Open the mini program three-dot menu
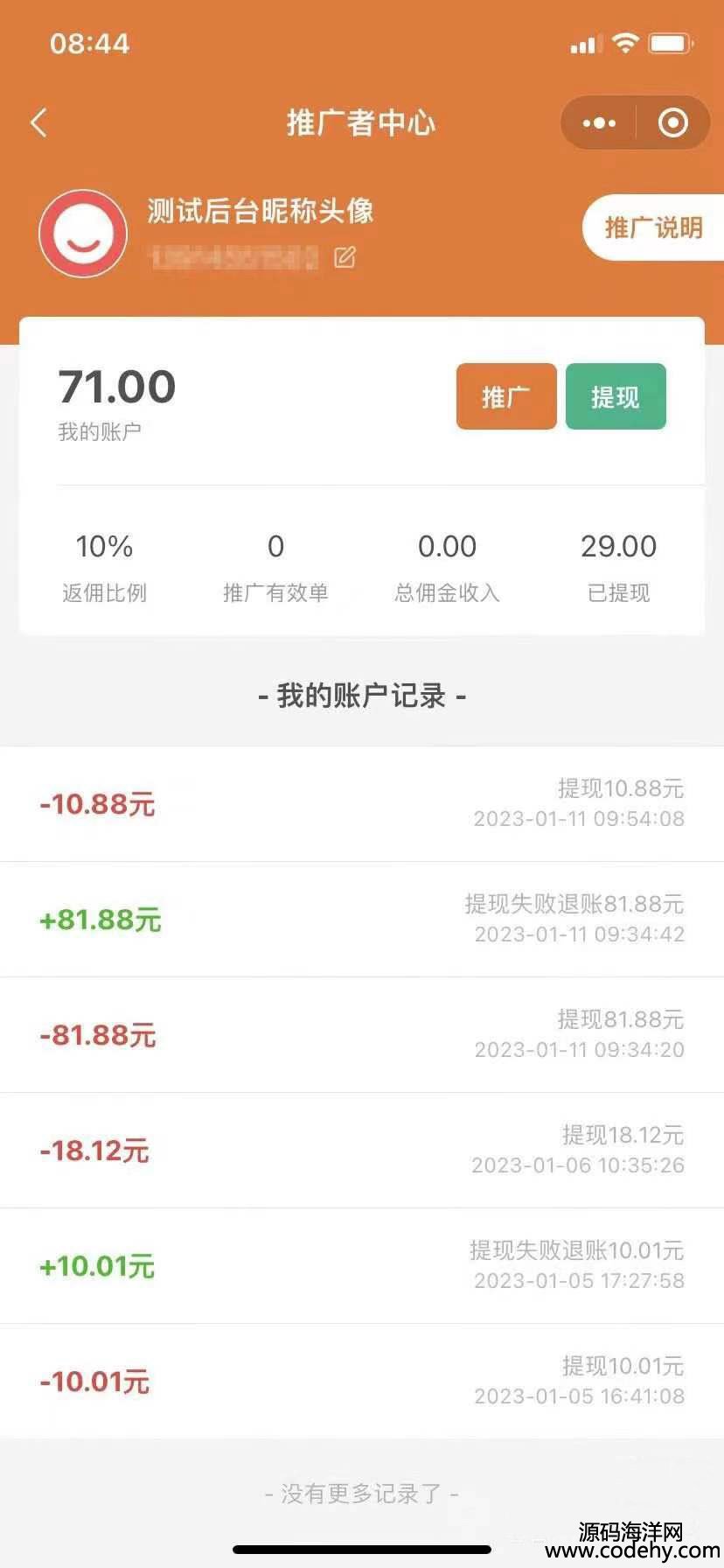The height and width of the screenshot is (1568, 724). coord(599,123)
